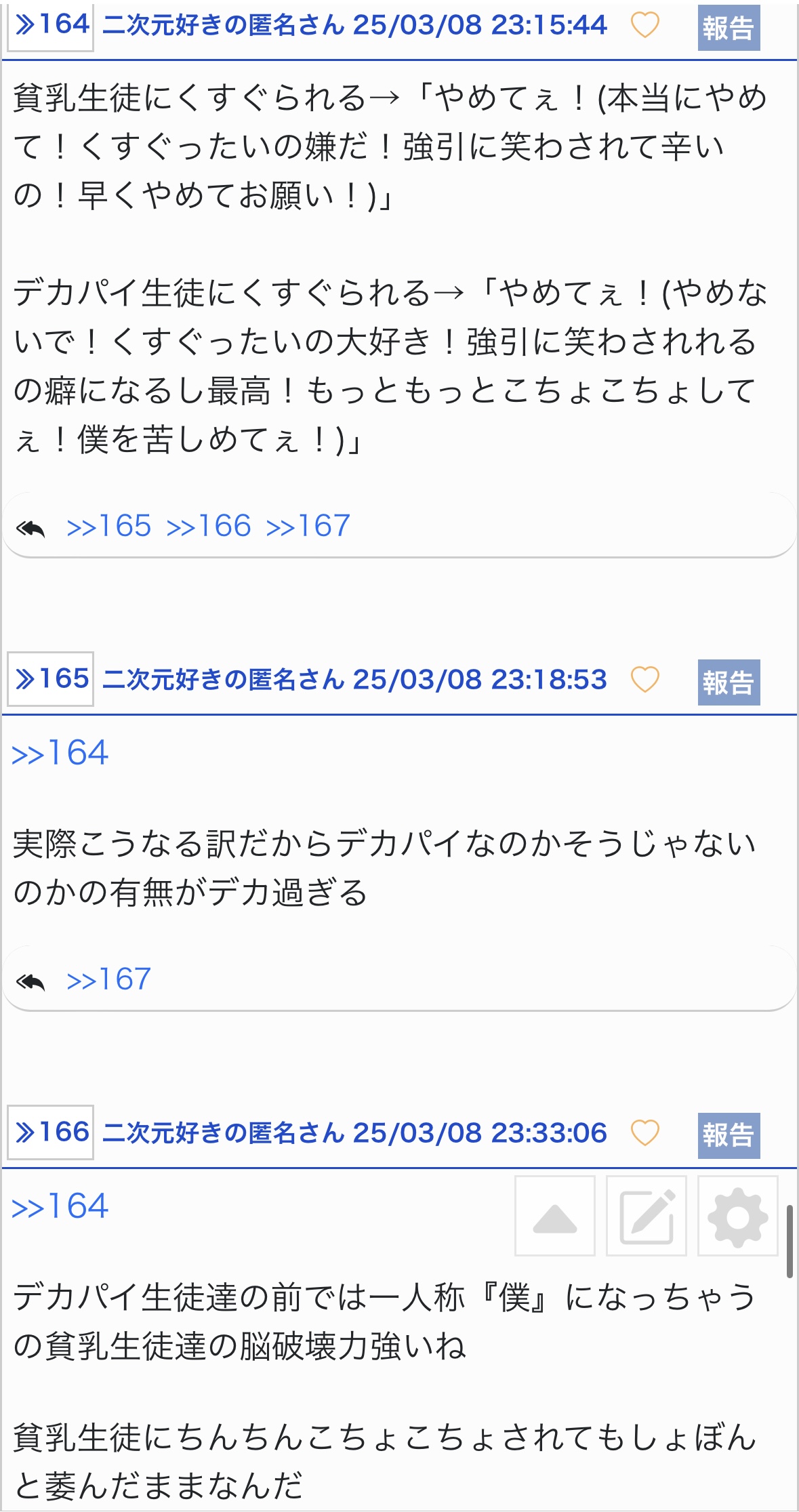Image resolution: width=799 pixels, height=1512 pixels.
Task: Open settings via the gear icon
Action: tap(737, 1217)
